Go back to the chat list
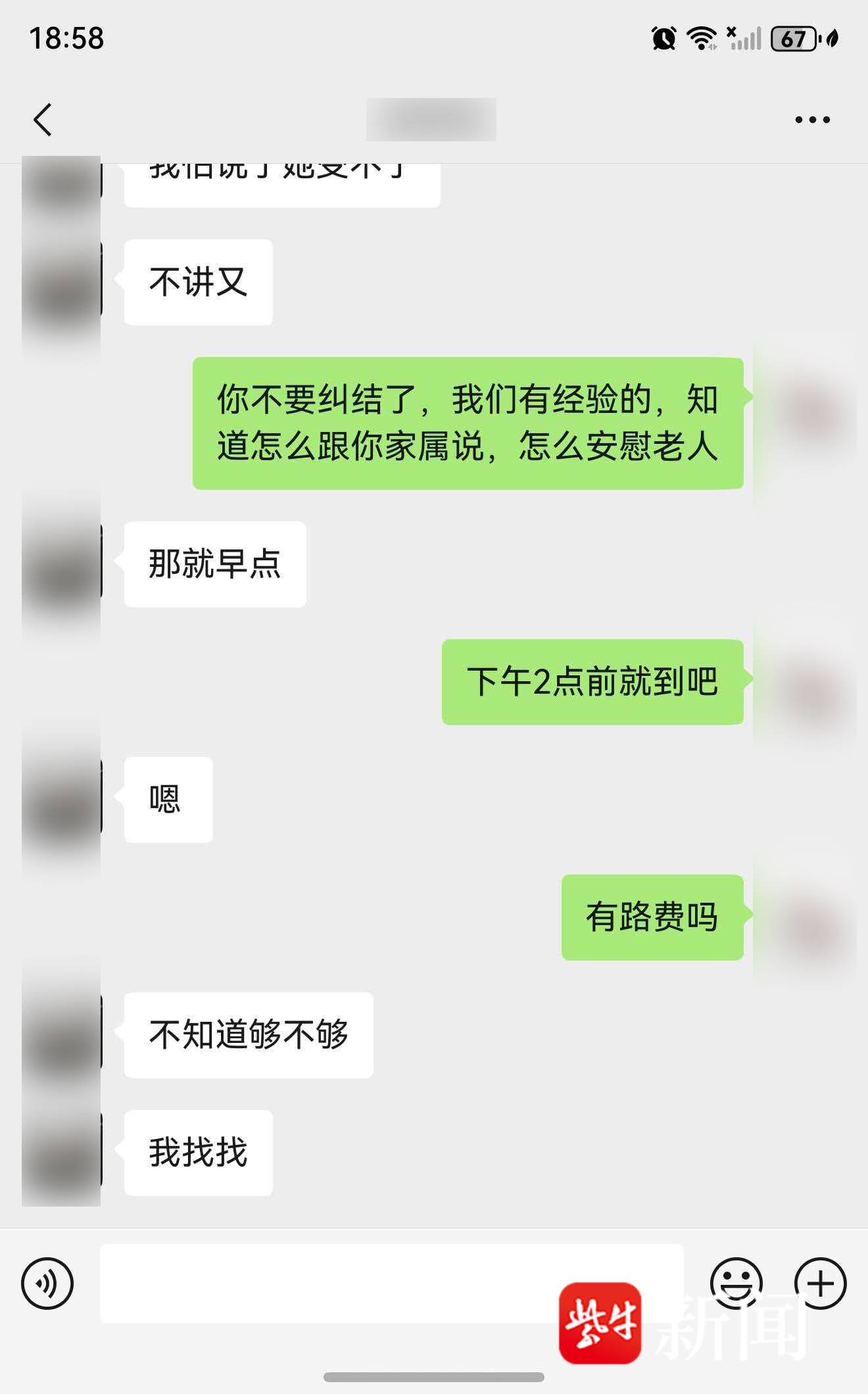Image resolution: width=868 pixels, height=1394 pixels. [43, 120]
